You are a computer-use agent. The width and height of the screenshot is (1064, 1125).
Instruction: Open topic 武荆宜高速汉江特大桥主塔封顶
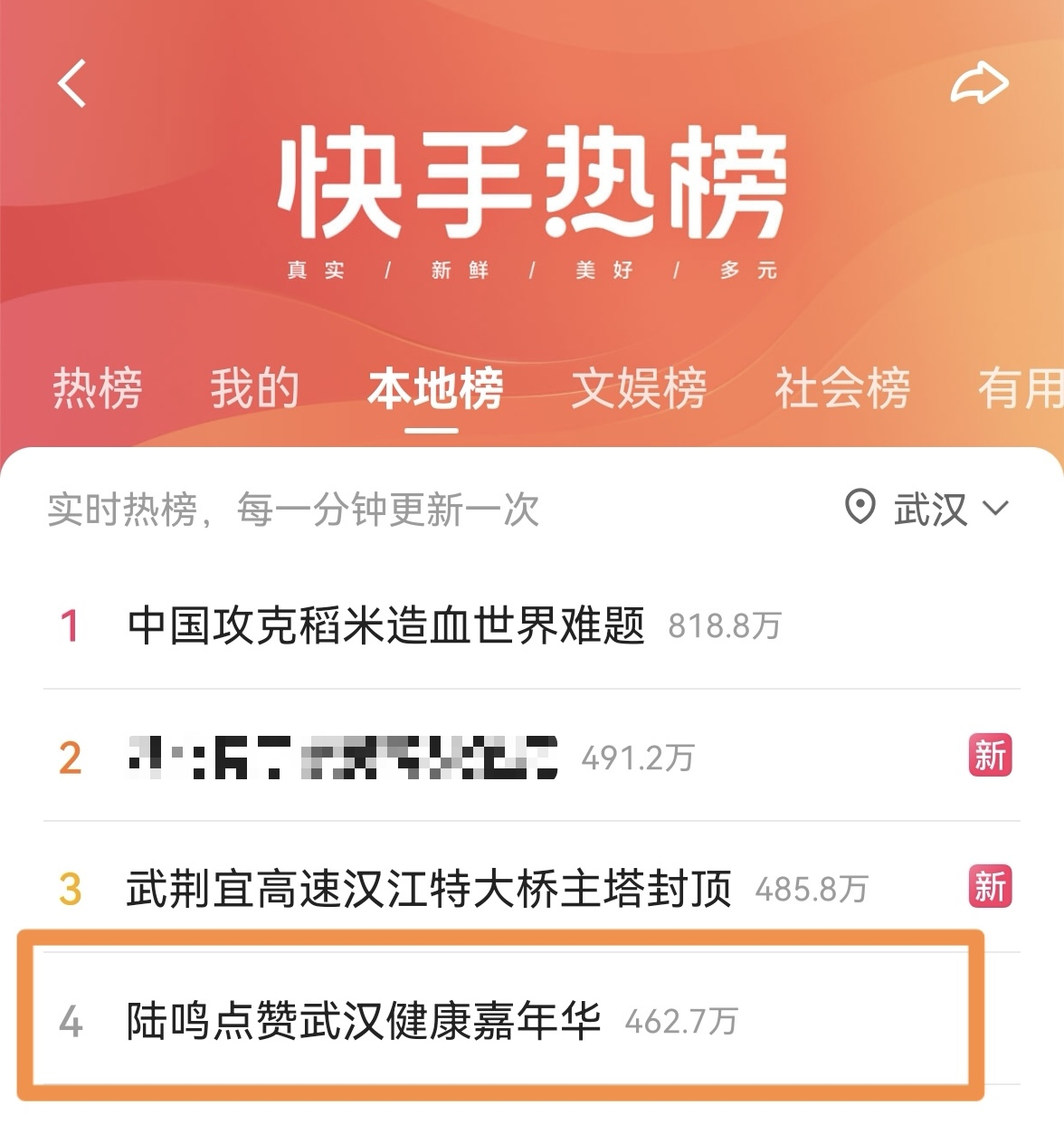[x=429, y=889]
